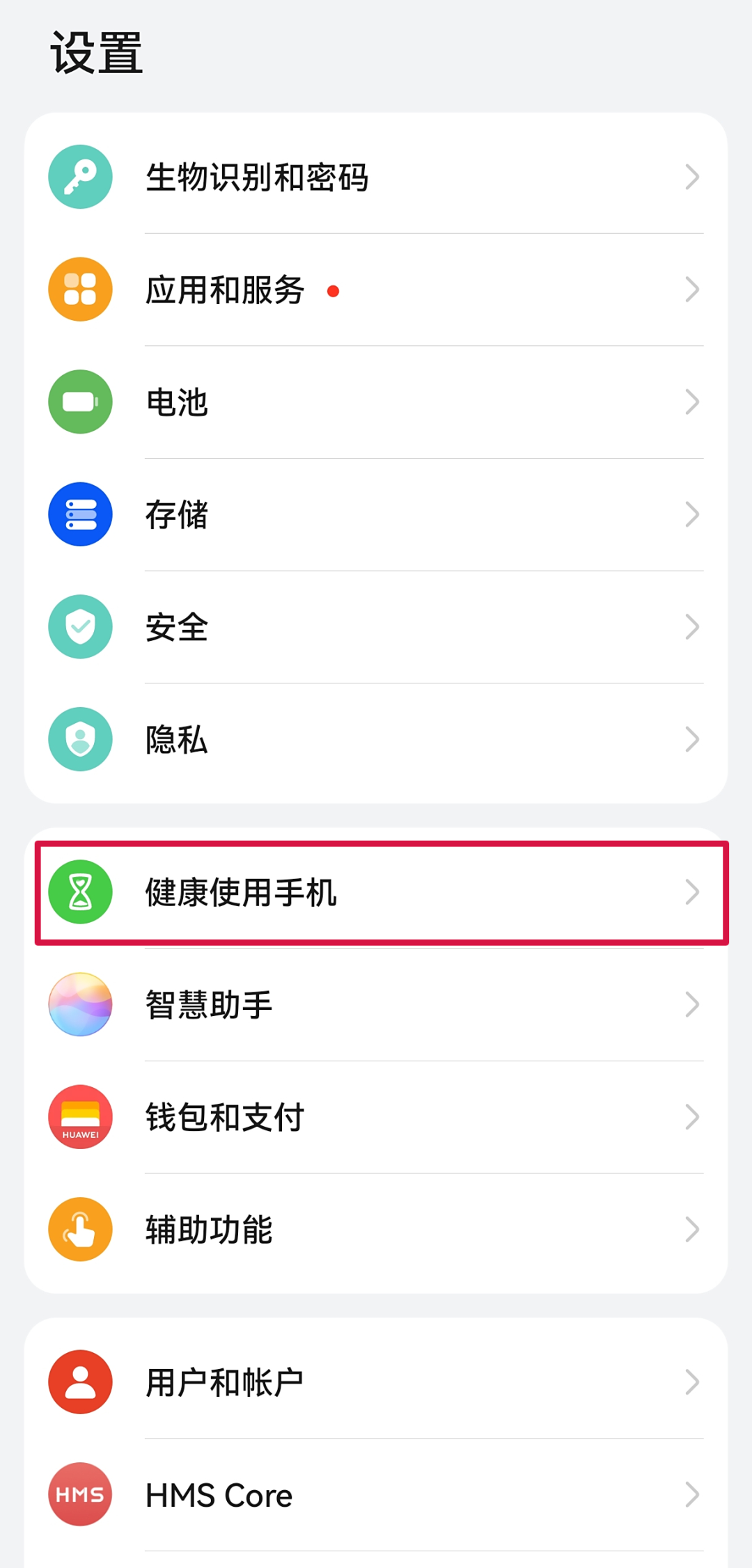Open the 隐私 settings row
This screenshot has height=1568, width=752.
click(376, 740)
